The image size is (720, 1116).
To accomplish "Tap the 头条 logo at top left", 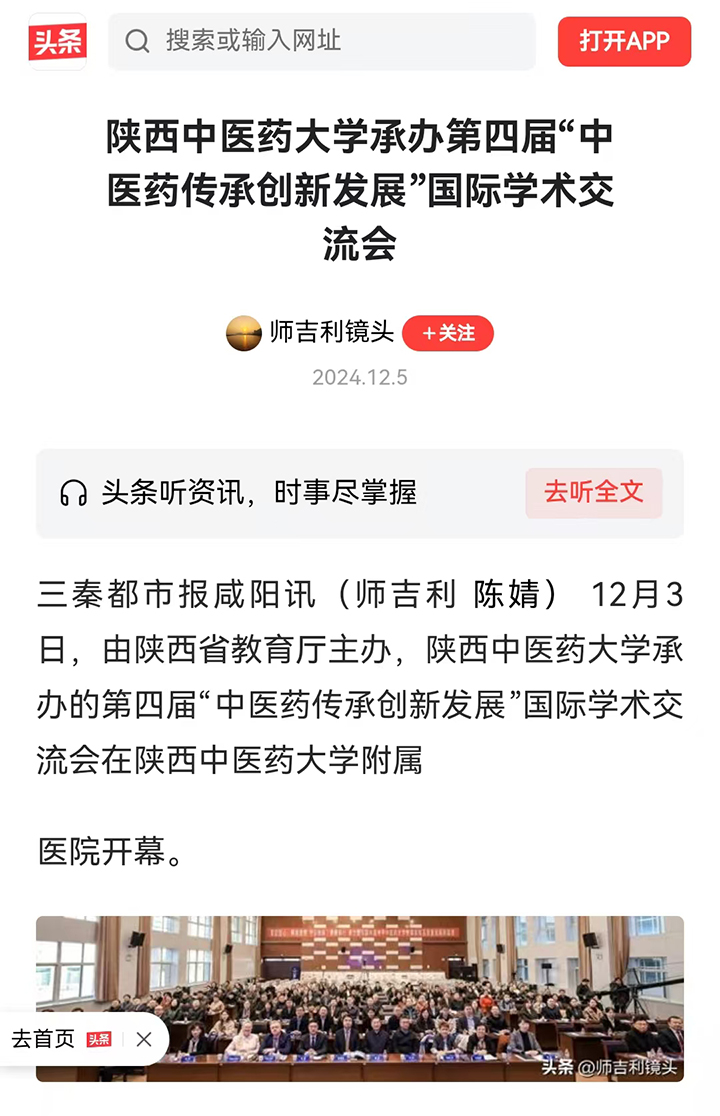I will [57, 41].
